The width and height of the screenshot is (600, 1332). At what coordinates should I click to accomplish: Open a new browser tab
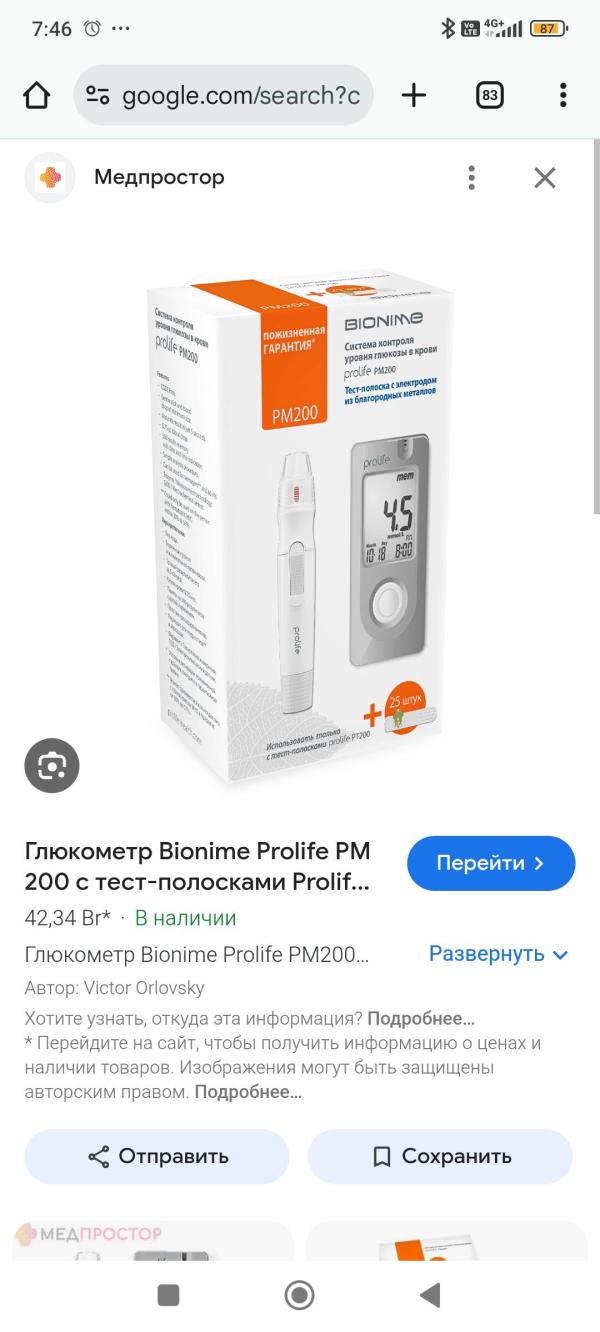(x=414, y=96)
